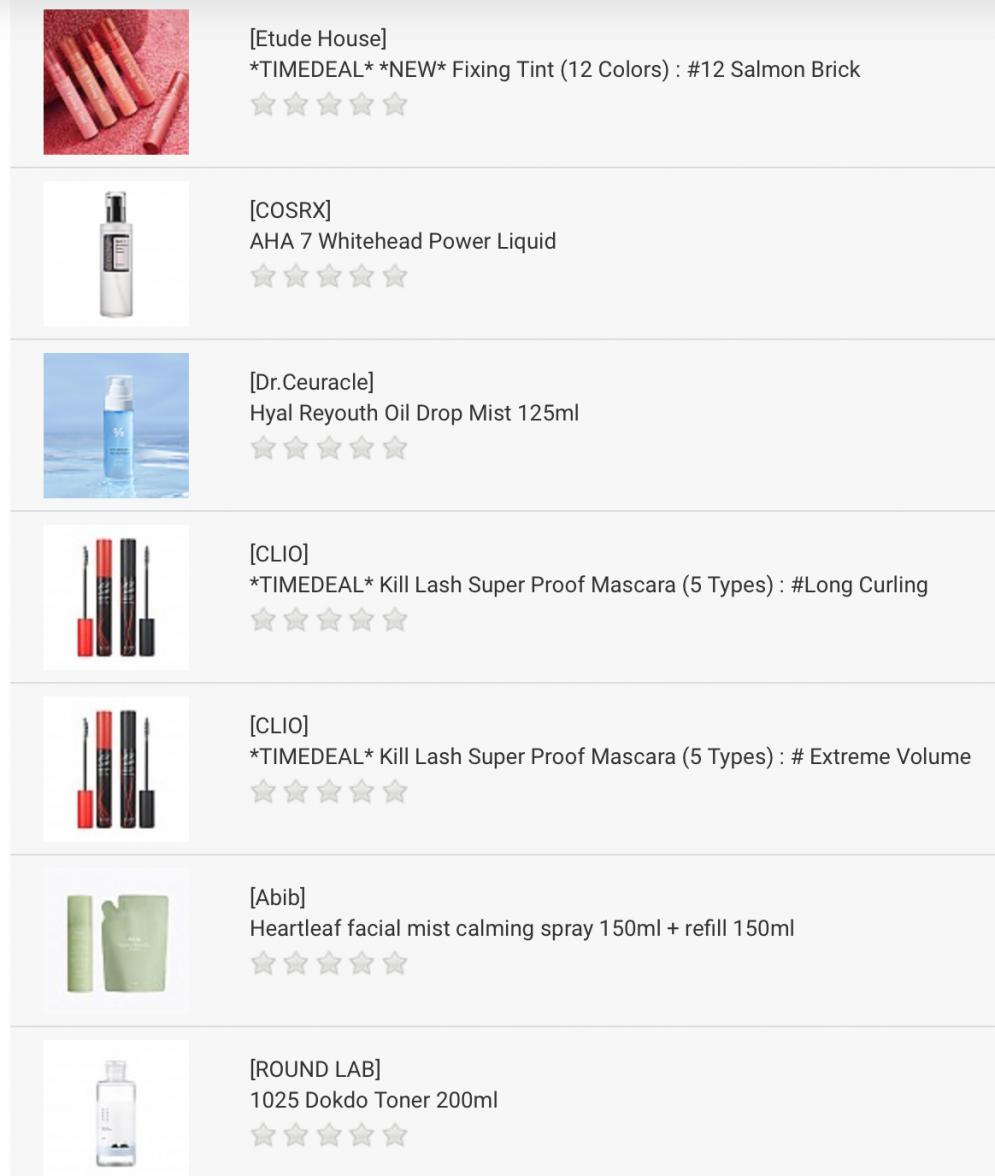Rate Abib Heartleaf mist two stars
The image size is (995, 1176).
(x=296, y=963)
